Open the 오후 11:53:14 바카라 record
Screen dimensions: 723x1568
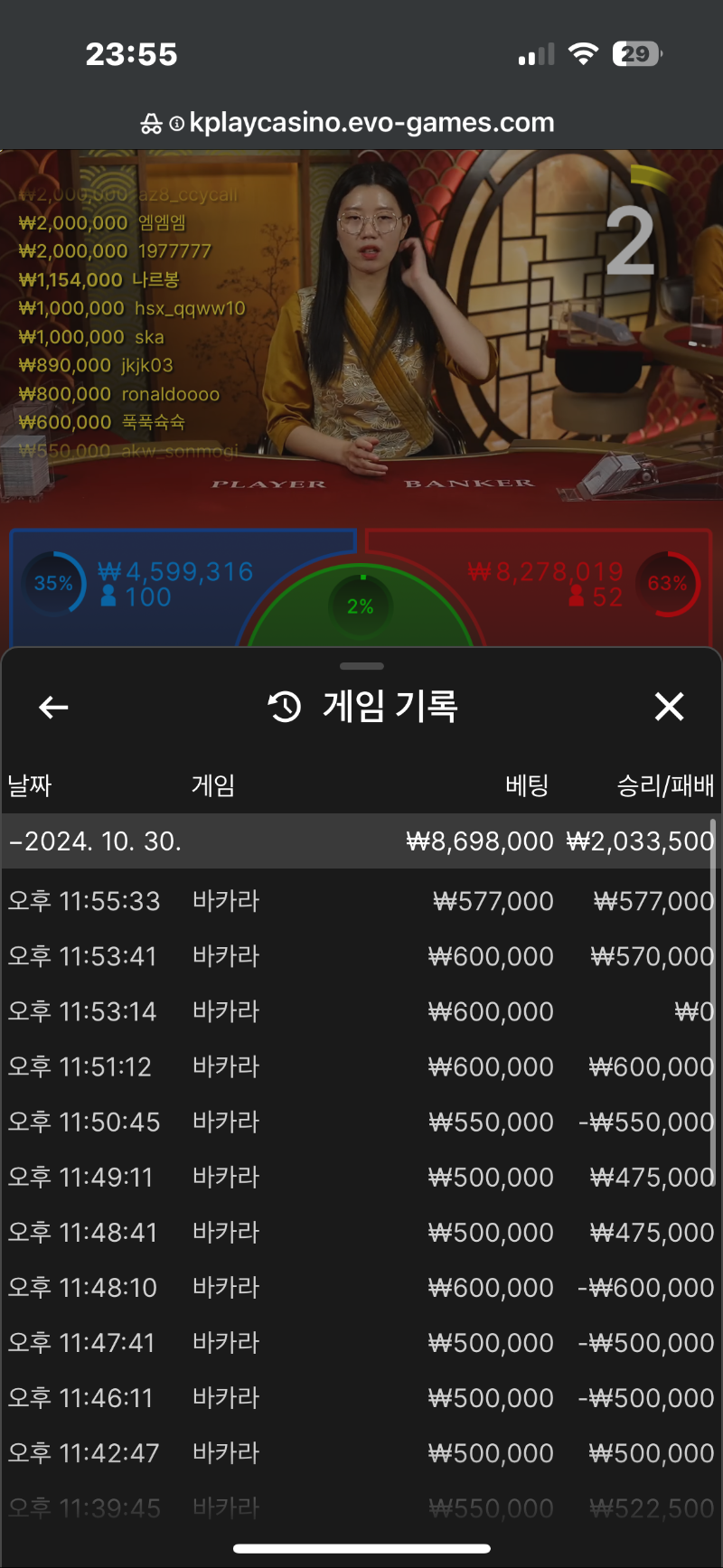[360, 1011]
